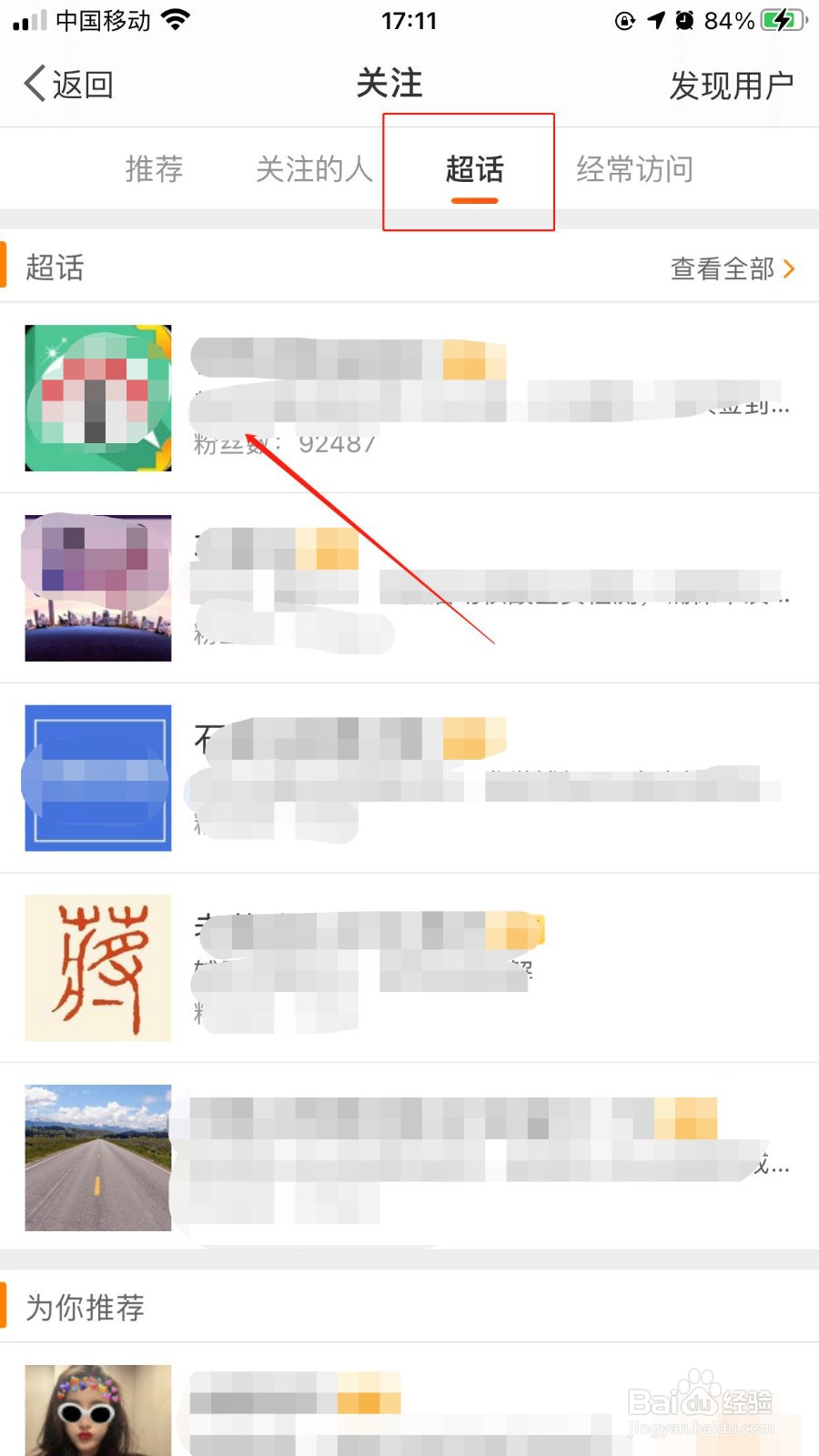Tap the alarm clock status icon
Screen dimensions: 819x1456
683,20
